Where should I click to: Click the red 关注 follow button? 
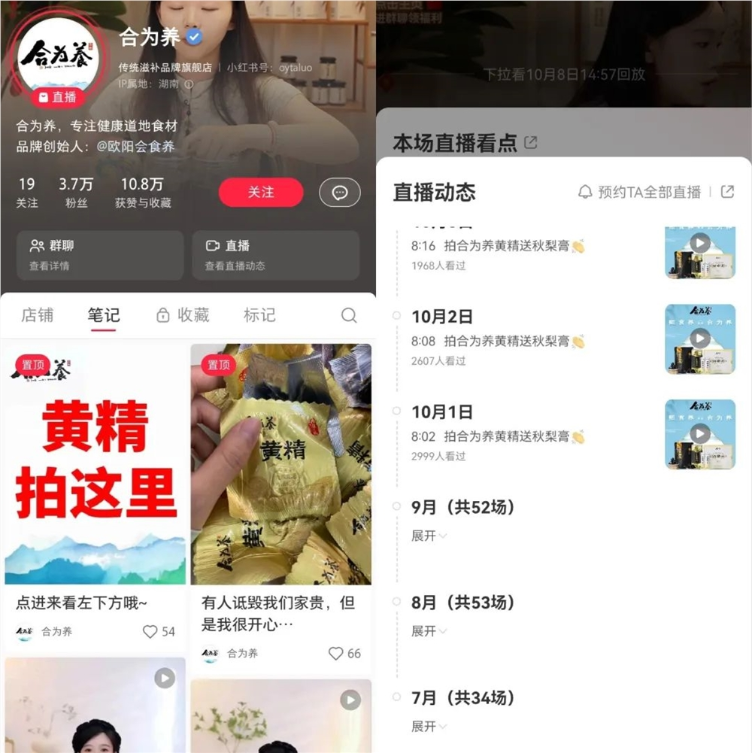[260, 194]
